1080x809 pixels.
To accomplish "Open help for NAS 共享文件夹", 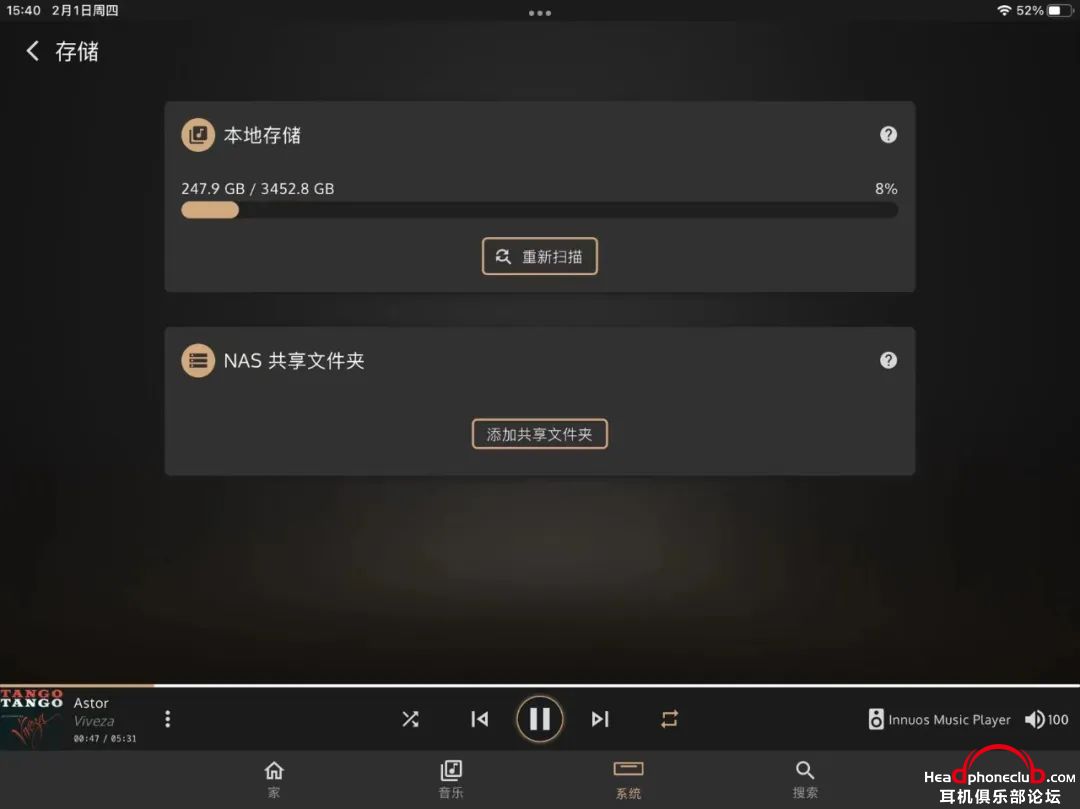I will click(x=888, y=360).
